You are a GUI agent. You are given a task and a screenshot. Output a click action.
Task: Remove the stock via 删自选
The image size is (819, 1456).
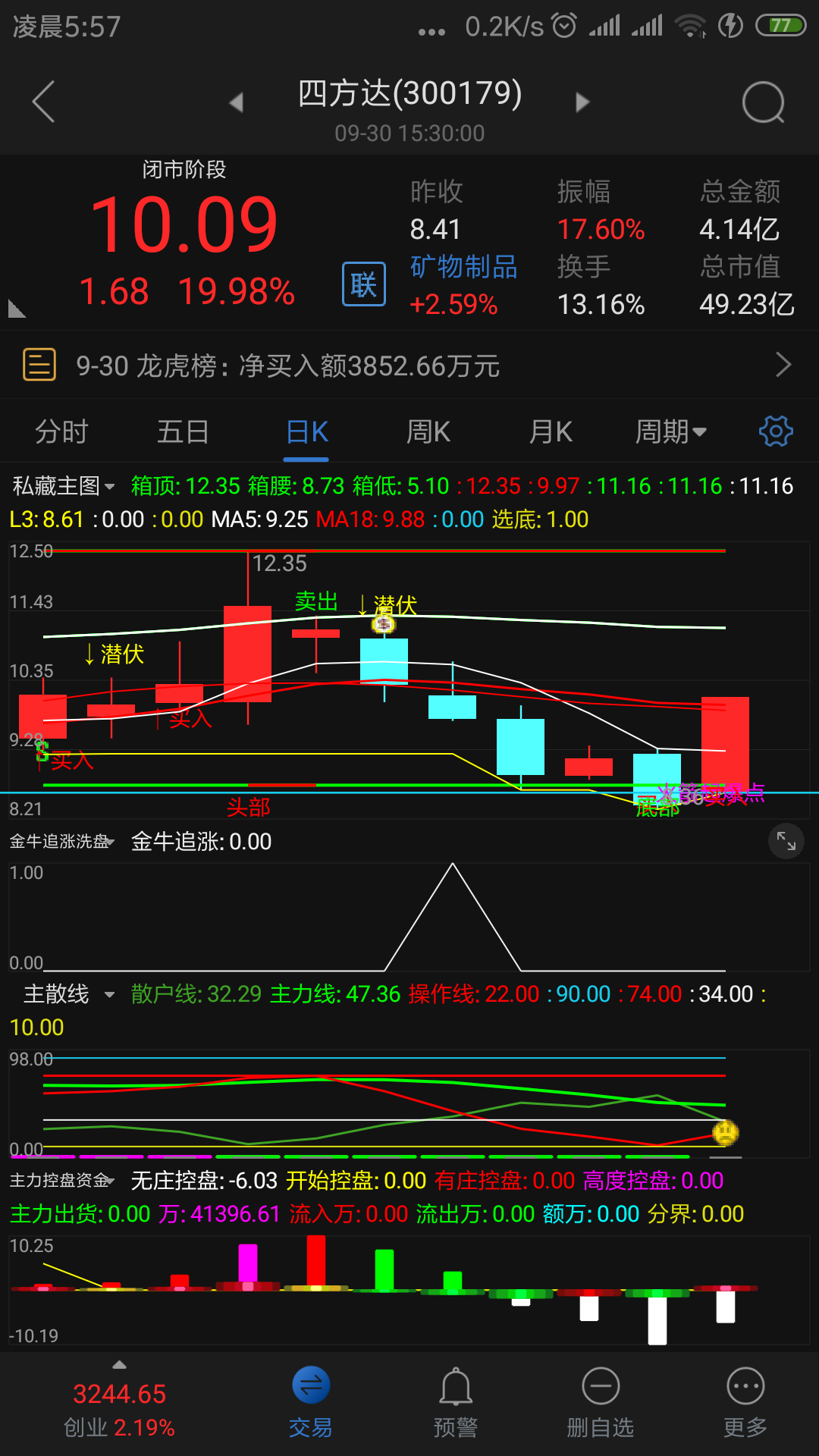(x=601, y=1402)
